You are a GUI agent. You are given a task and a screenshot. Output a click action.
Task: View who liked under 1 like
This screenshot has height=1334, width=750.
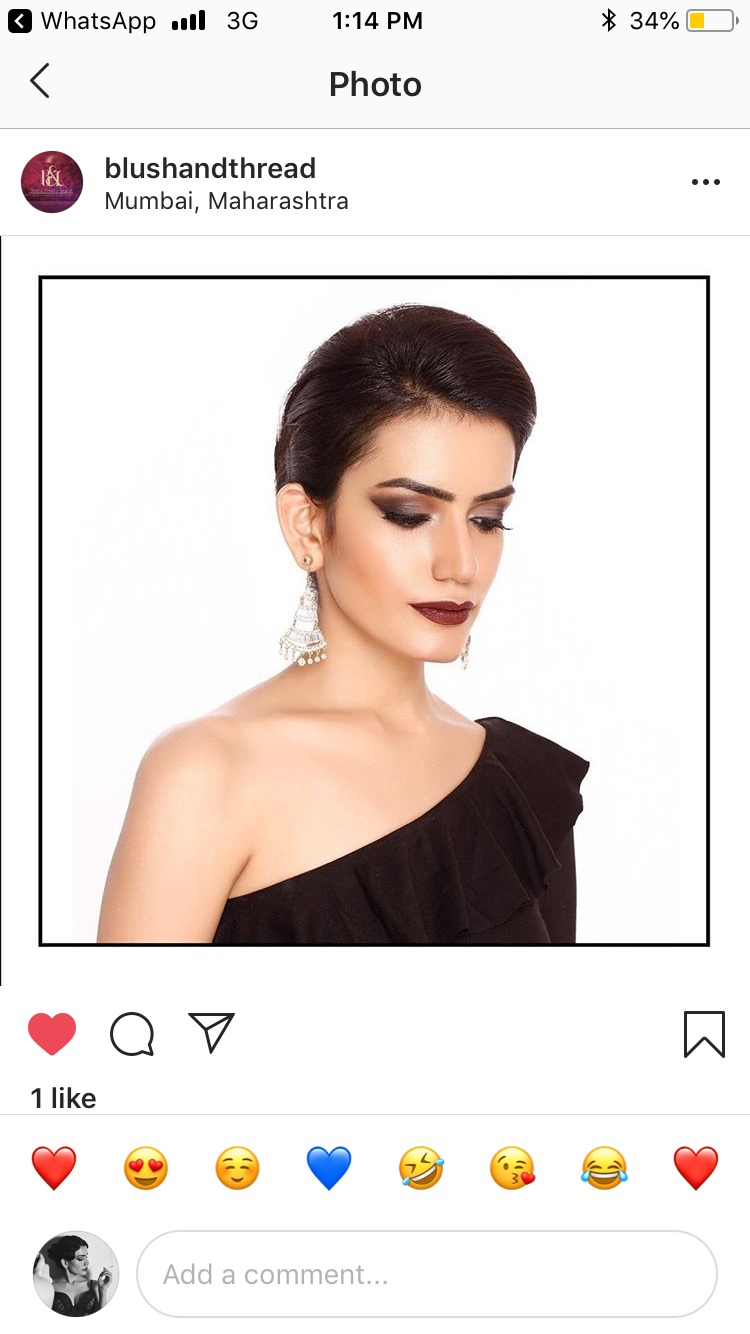64,1098
